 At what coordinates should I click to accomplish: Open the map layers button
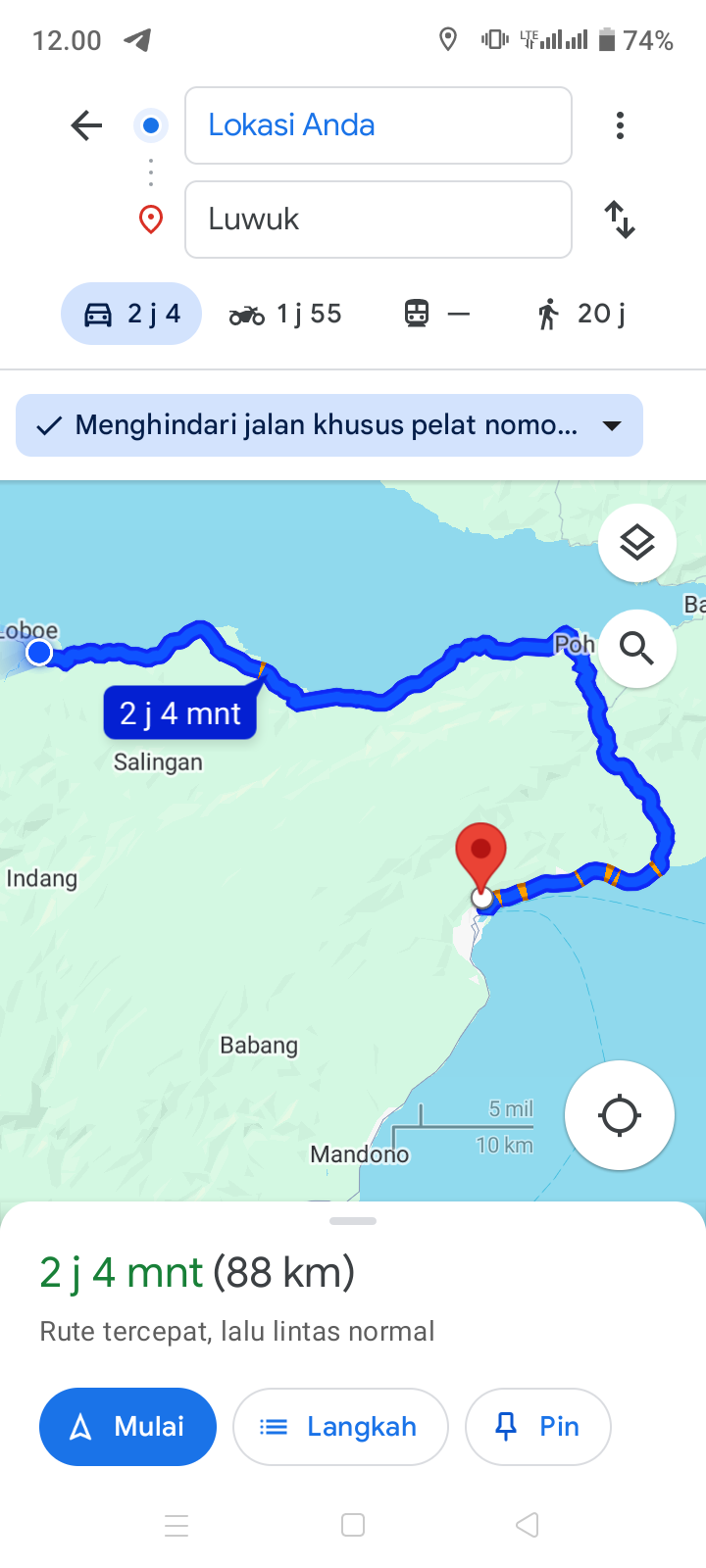637,543
